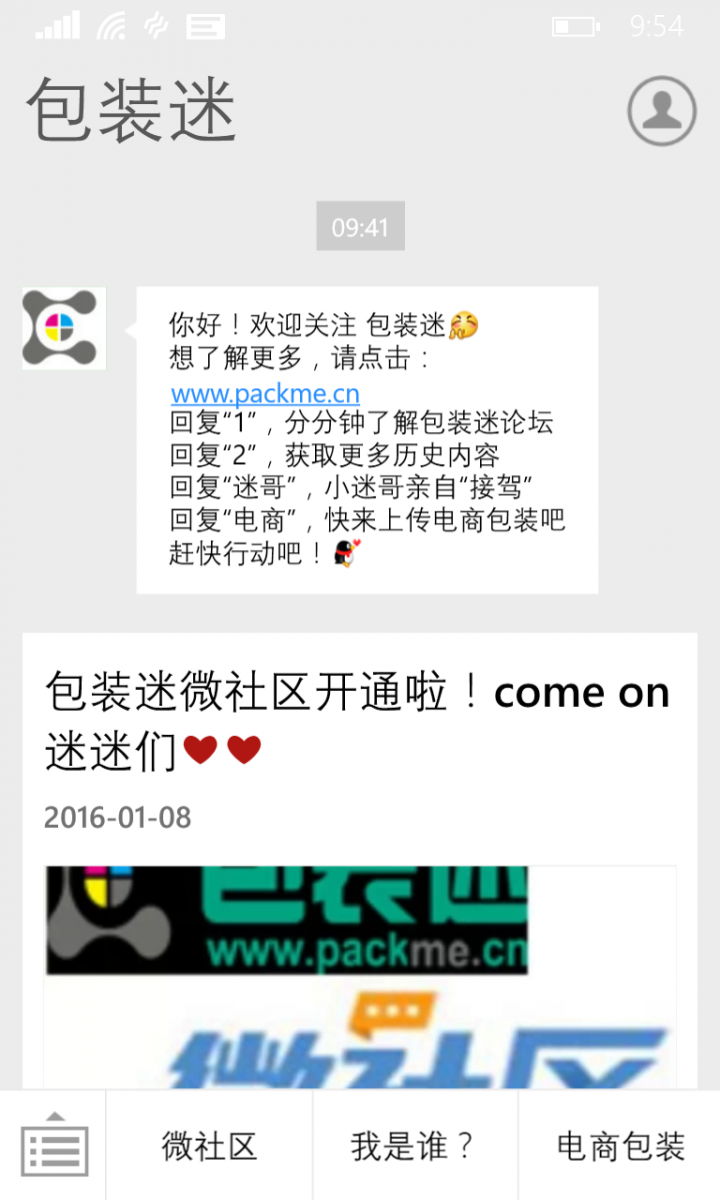Open the 微社区 menu
The width and height of the screenshot is (720, 1200).
pyautogui.click(x=209, y=1146)
